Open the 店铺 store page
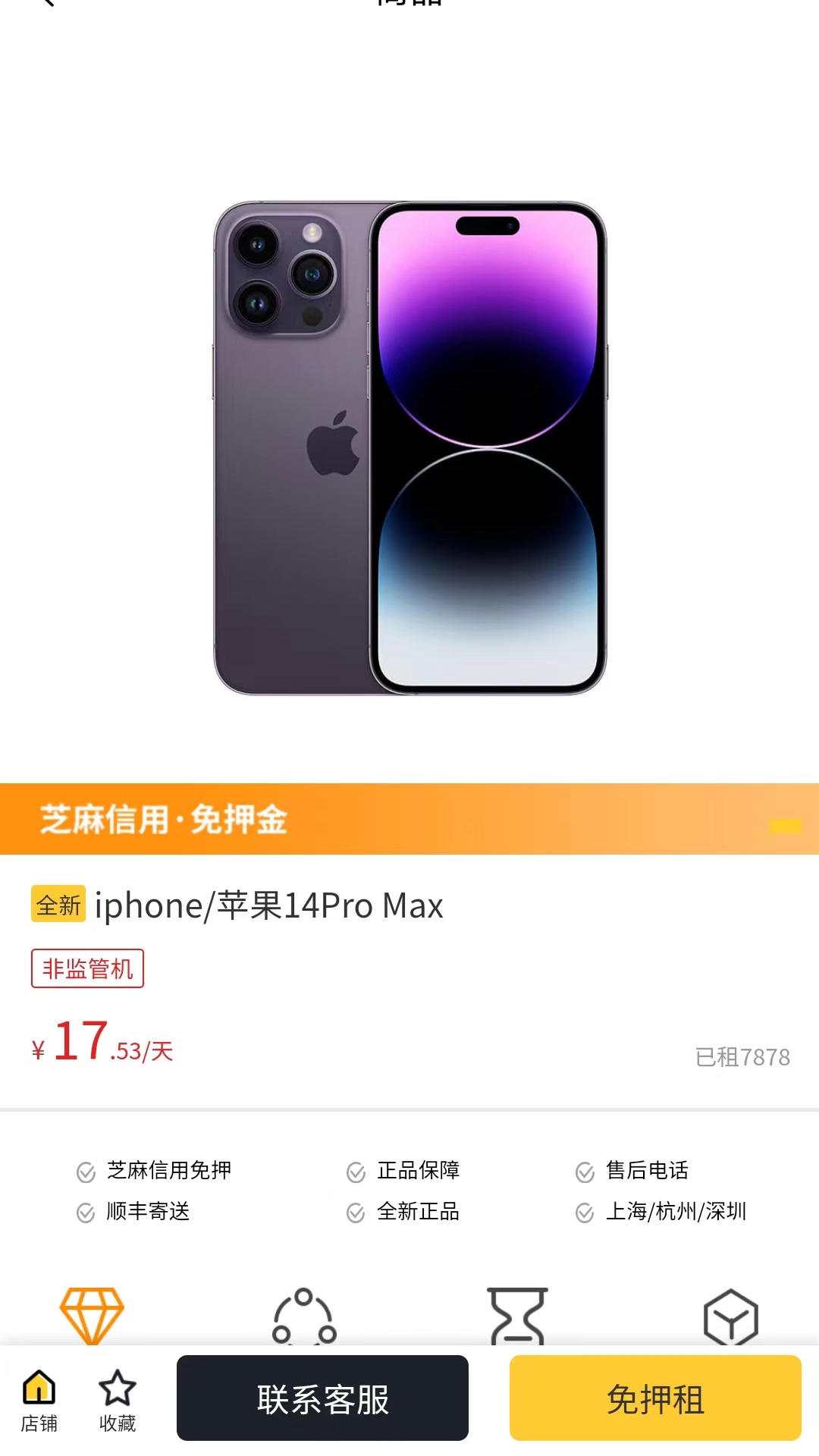819x1456 pixels. click(39, 1400)
